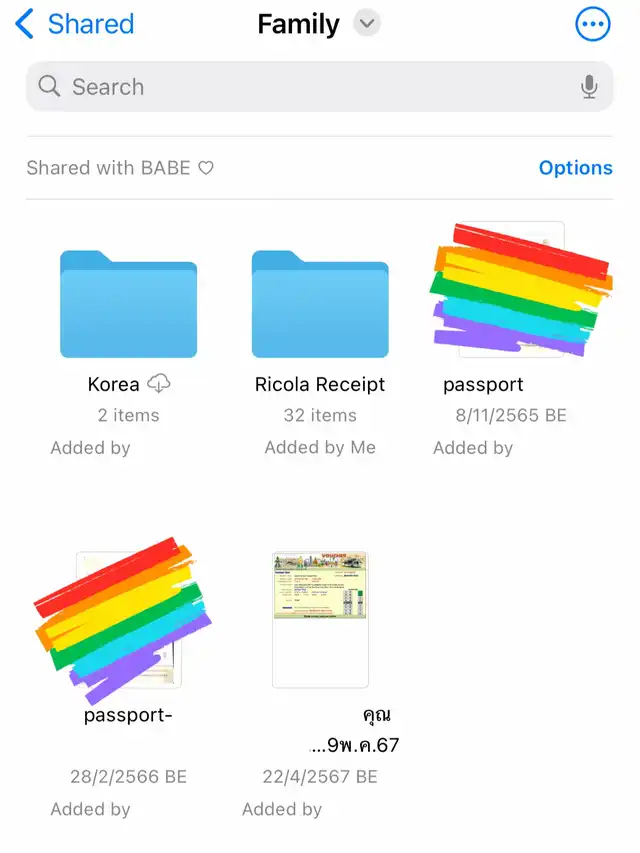Open the passport file dated 8/11/2565
This screenshot has height=853, width=640.
[511, 291]
